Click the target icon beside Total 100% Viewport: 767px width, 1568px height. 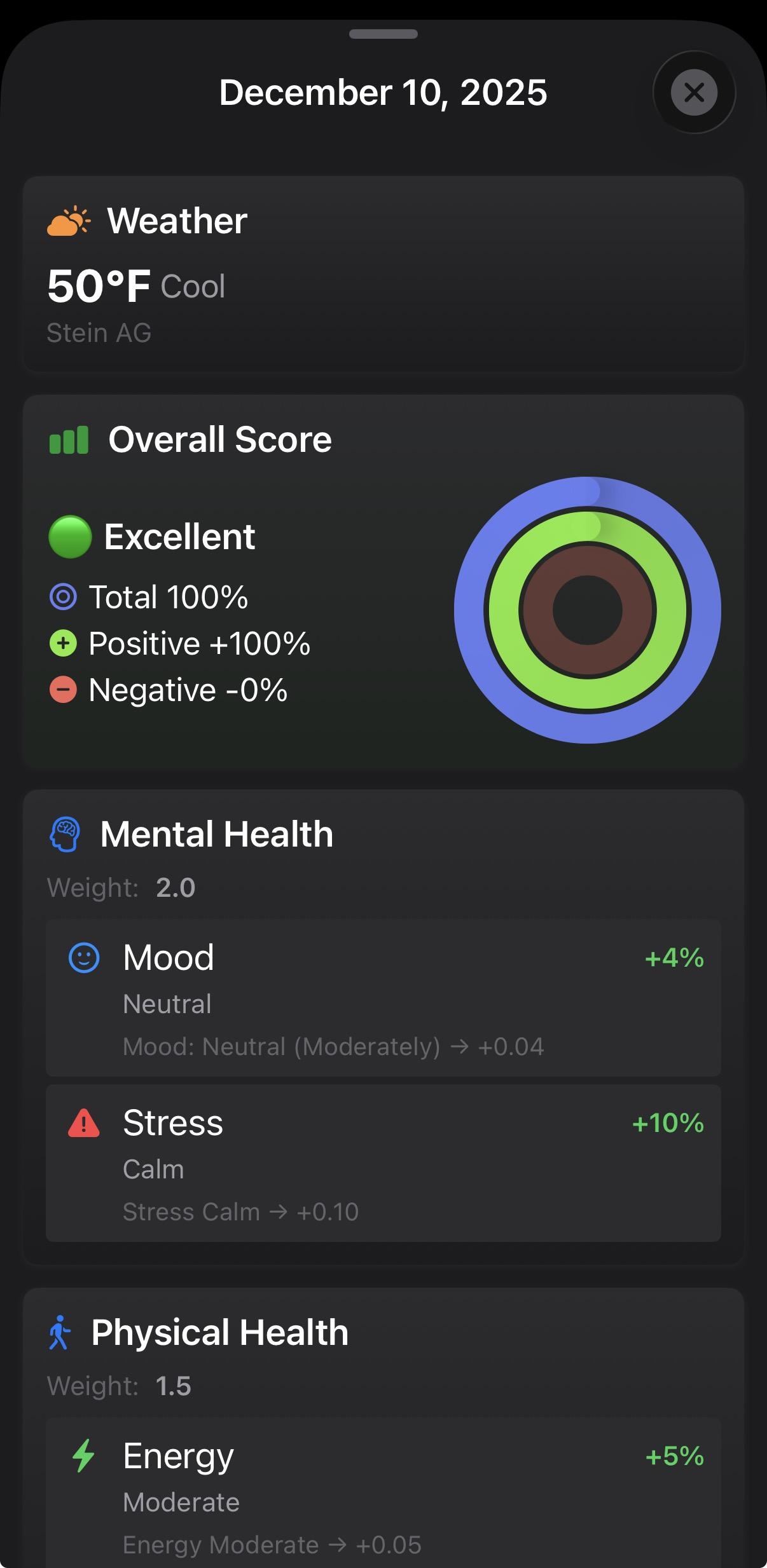[x=63, y=597]
